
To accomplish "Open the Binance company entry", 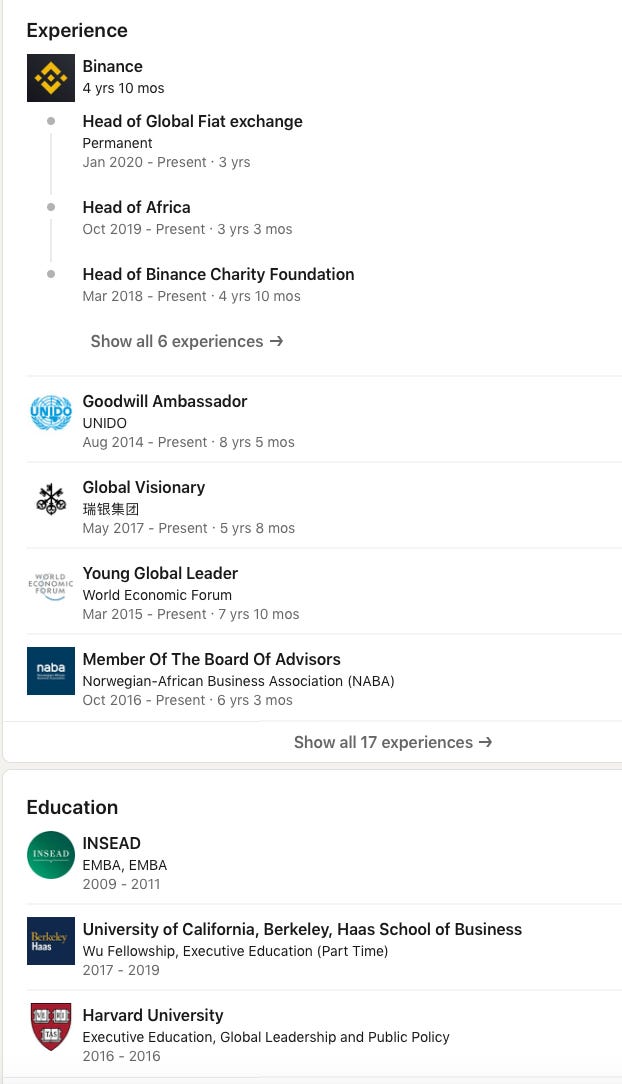I will (x=113, y=66).
